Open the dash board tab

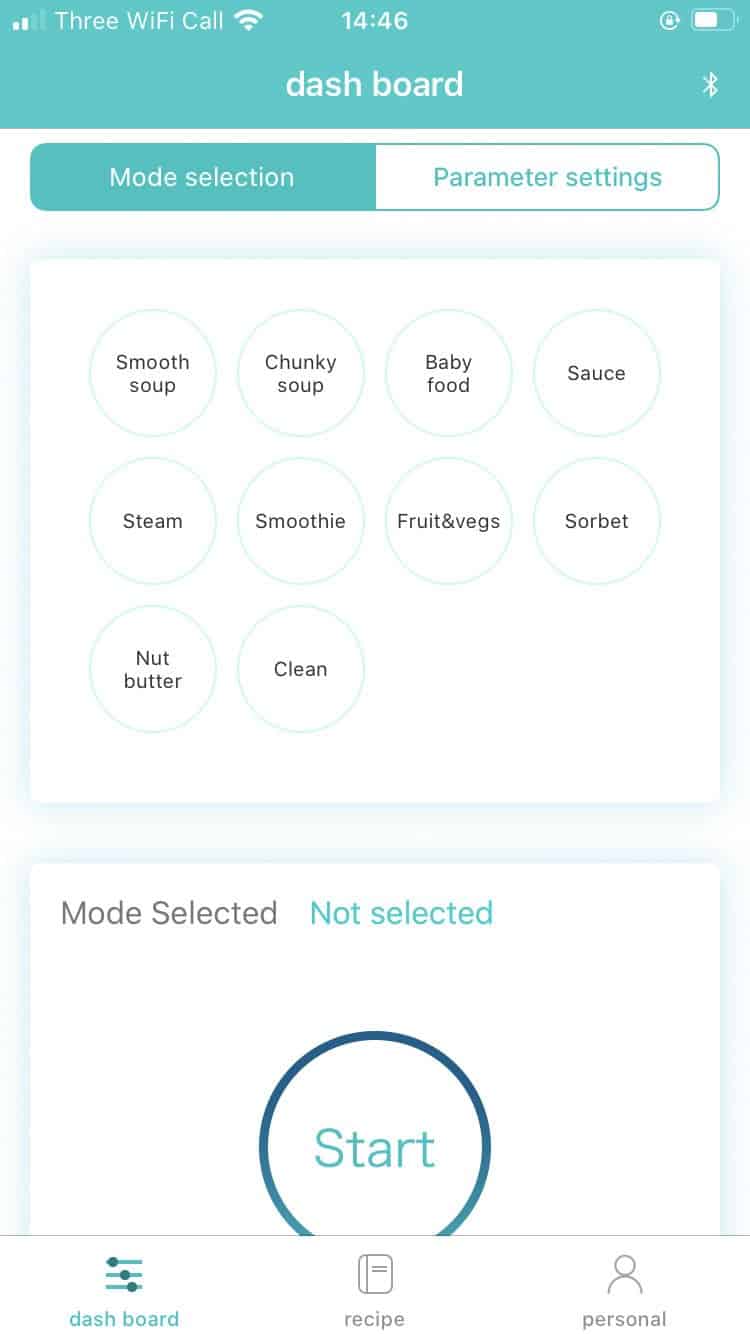(124, 1291)
